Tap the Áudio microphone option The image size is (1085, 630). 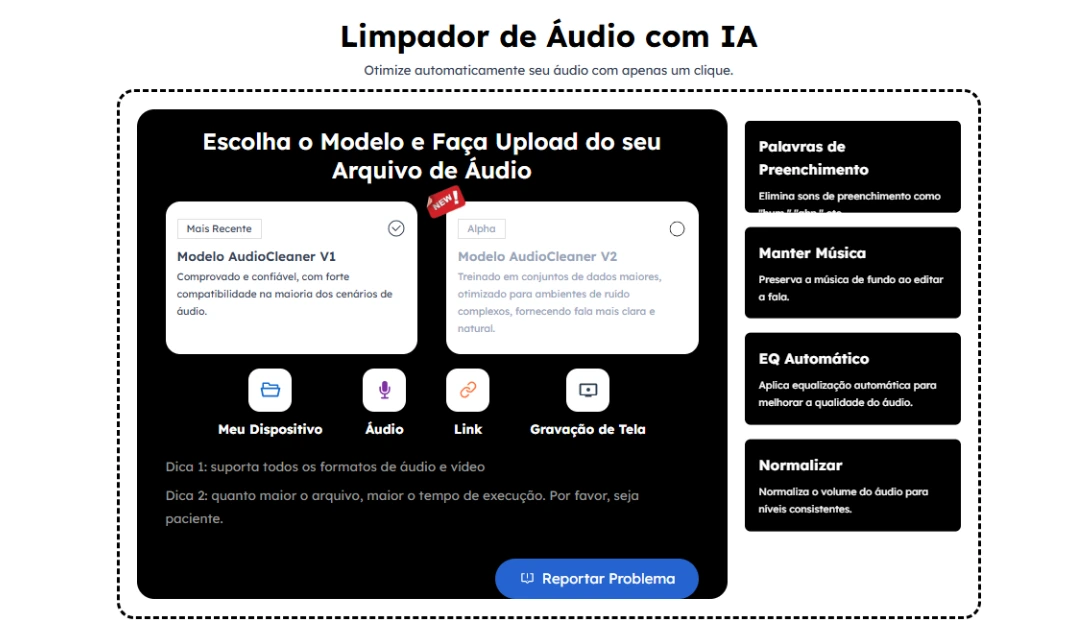pos(384,390)
